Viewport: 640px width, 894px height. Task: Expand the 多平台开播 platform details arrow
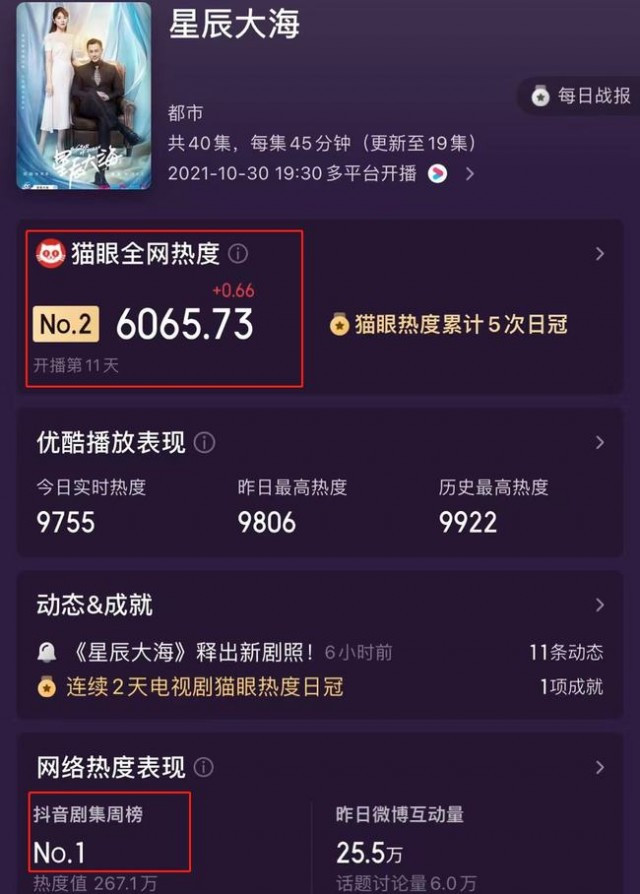pyautogui.click(x=469, y=173)
